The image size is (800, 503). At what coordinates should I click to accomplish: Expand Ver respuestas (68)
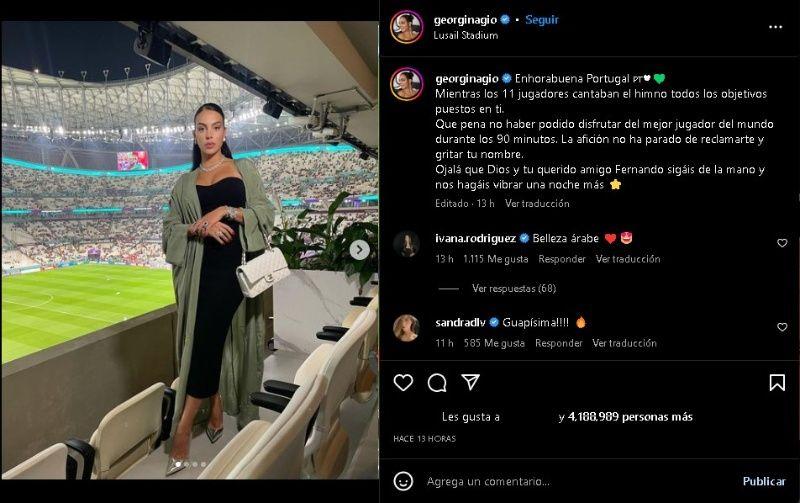point(513,288)
